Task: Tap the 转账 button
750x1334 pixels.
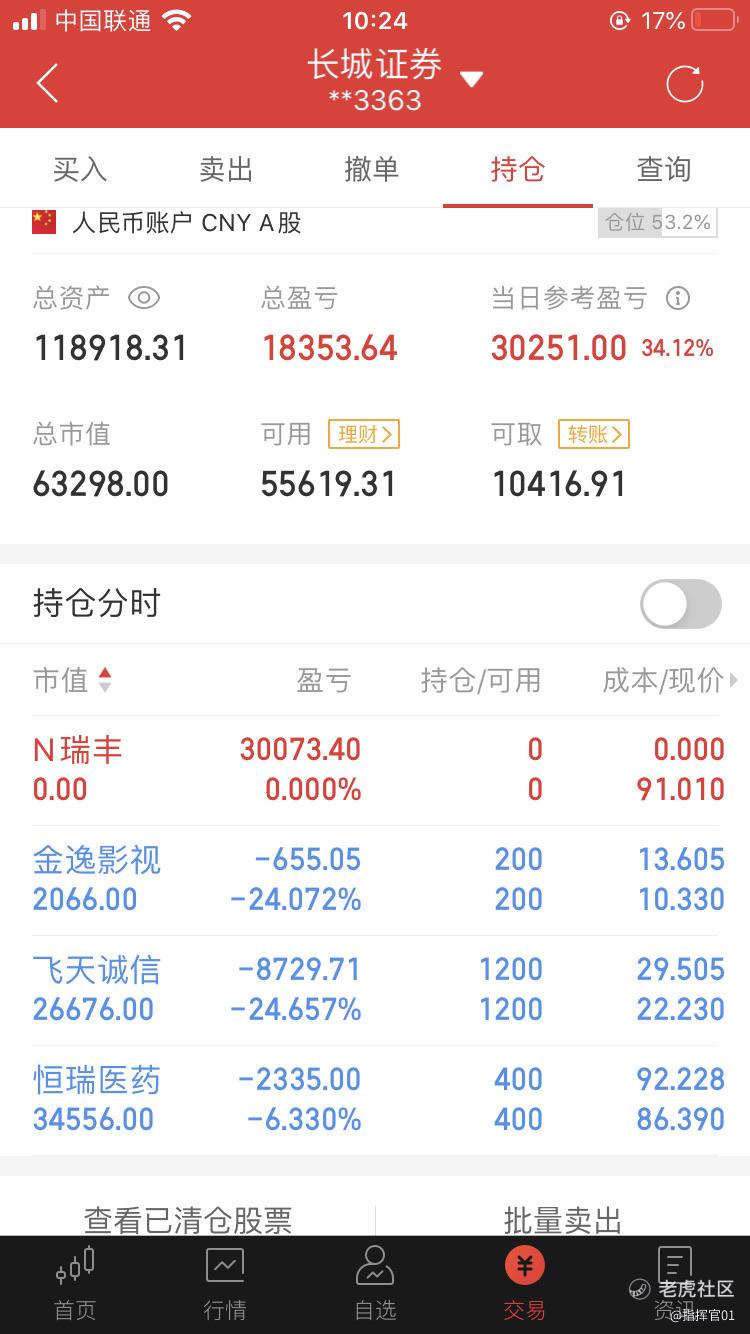Action: [593, 434]
